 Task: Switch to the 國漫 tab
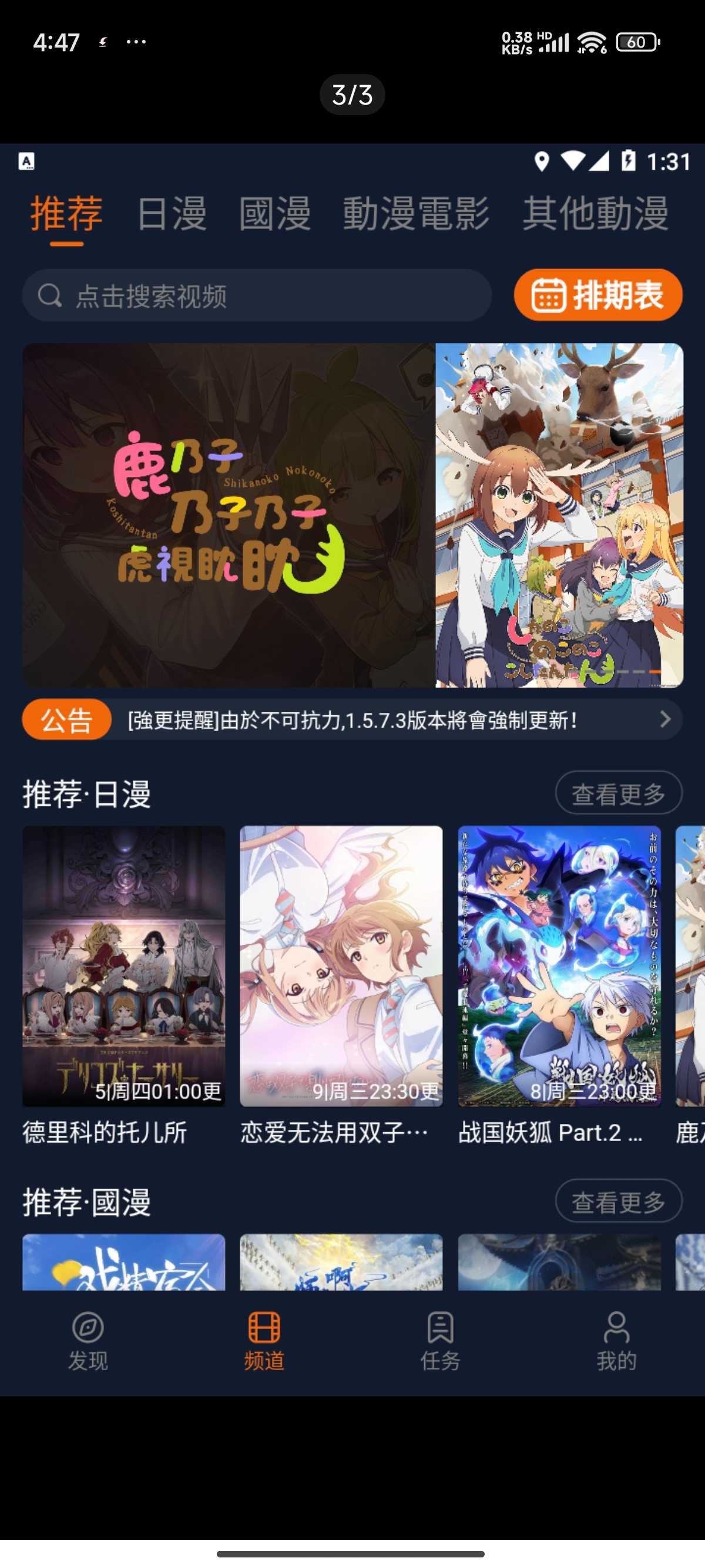[x=274, y=214]
